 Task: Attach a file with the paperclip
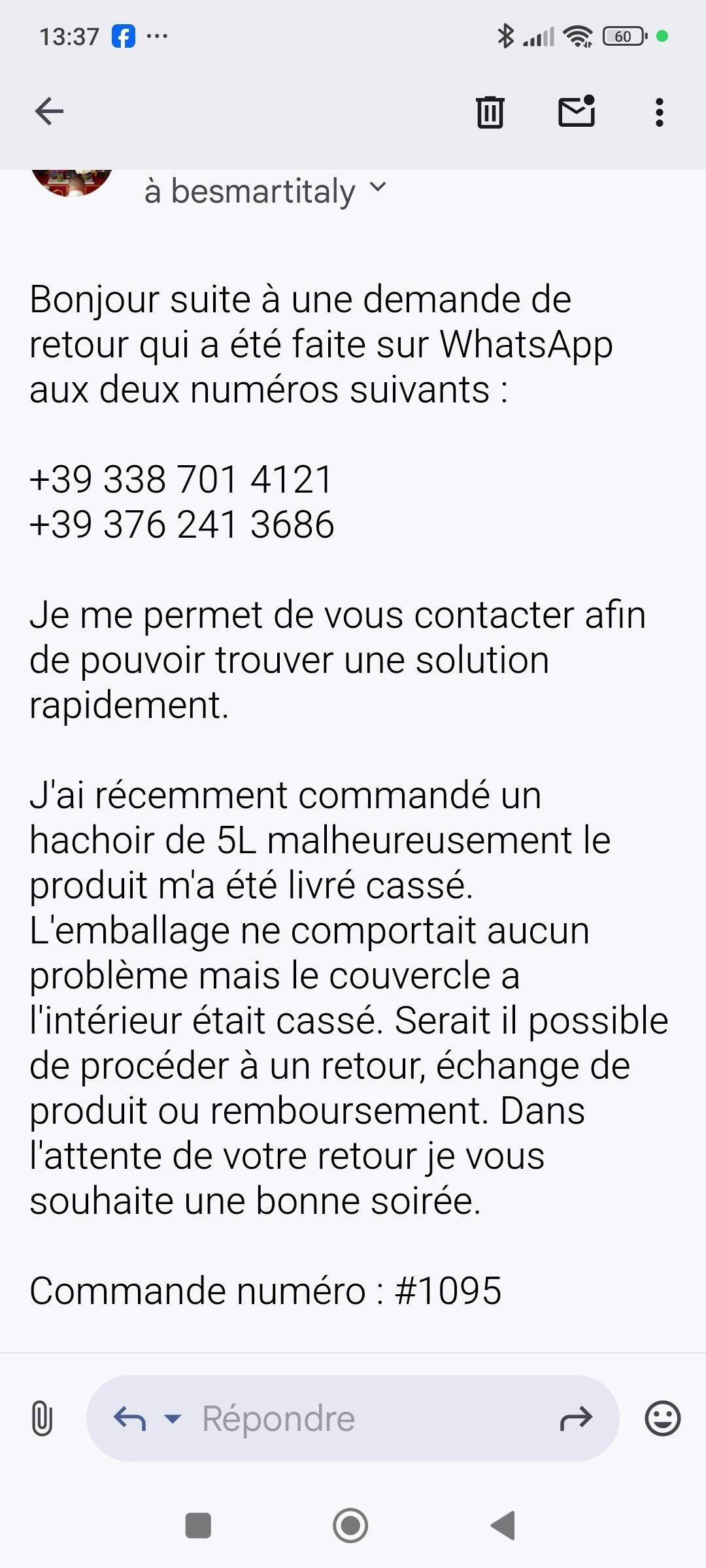[x=42, y=1418]
